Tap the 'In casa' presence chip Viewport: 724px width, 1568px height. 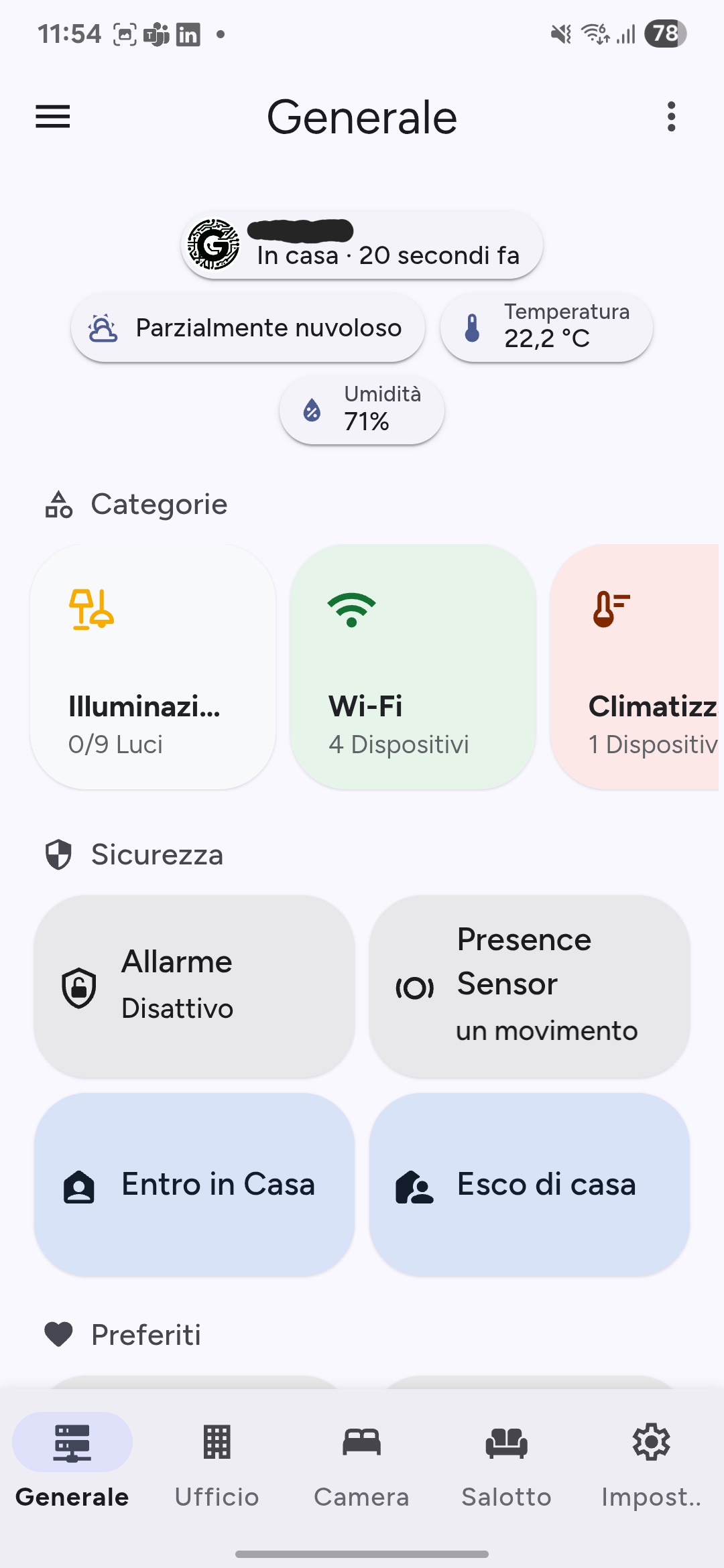coord(361,245)
